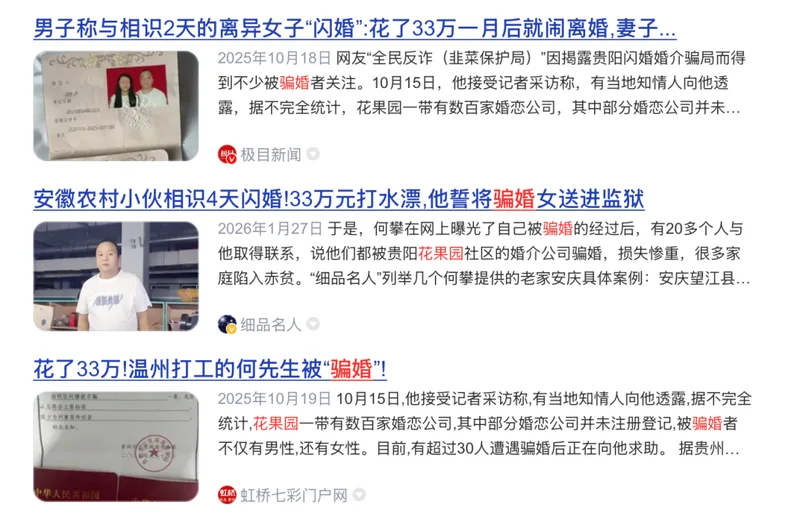The image size is (800, 522).
Task: Open the verified badge next to 细品名人
Action: pos(313,324)
